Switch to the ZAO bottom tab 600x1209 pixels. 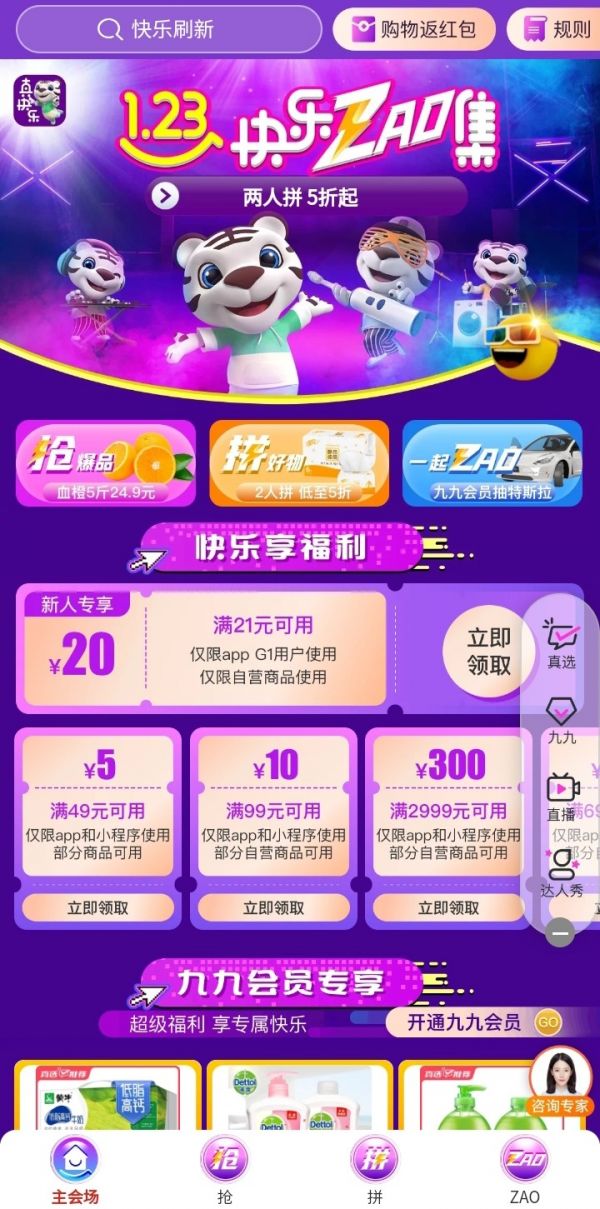point(524,1170)
